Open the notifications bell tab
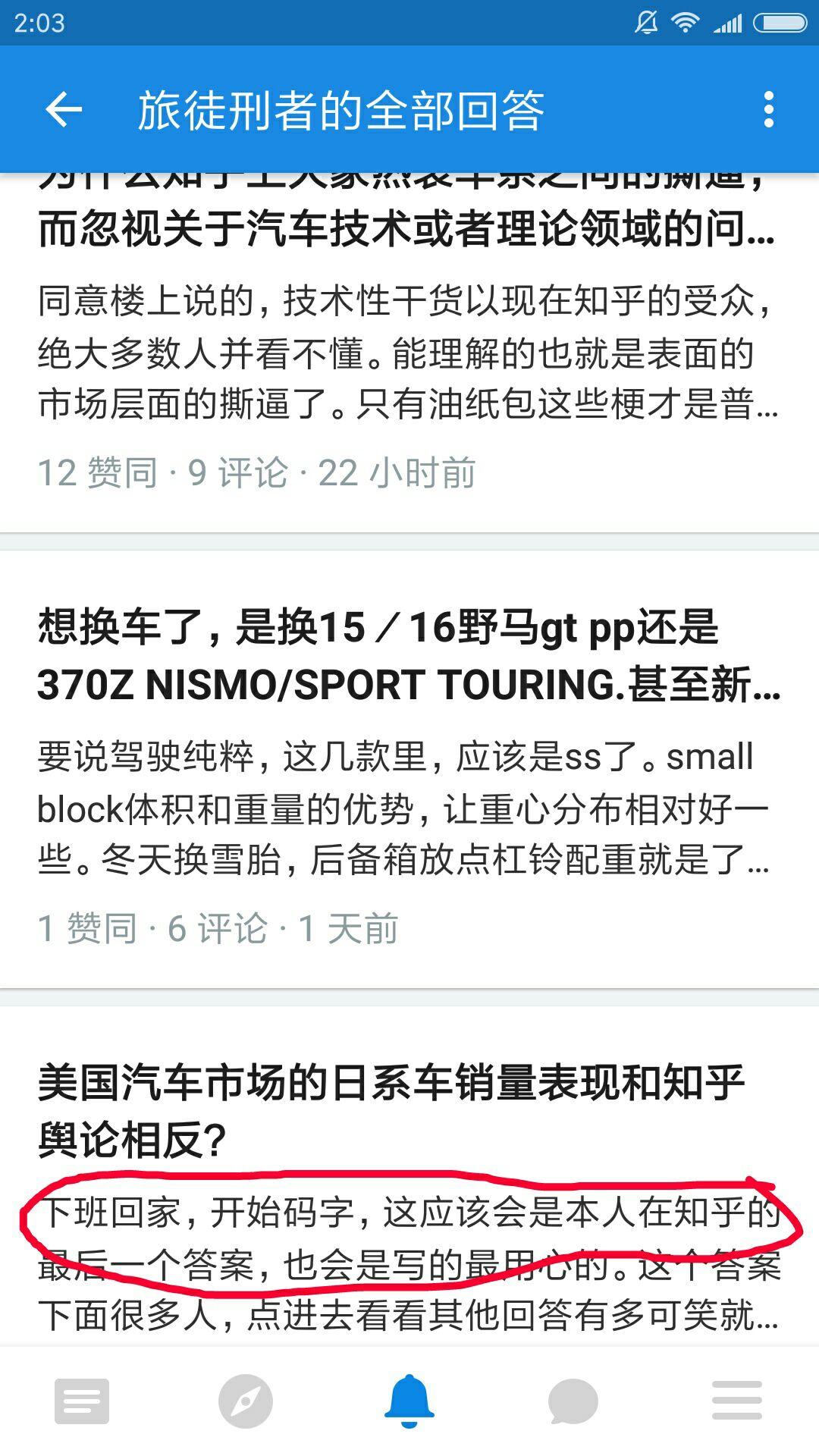This screenshot has height=1456, width=819. 409,1401
